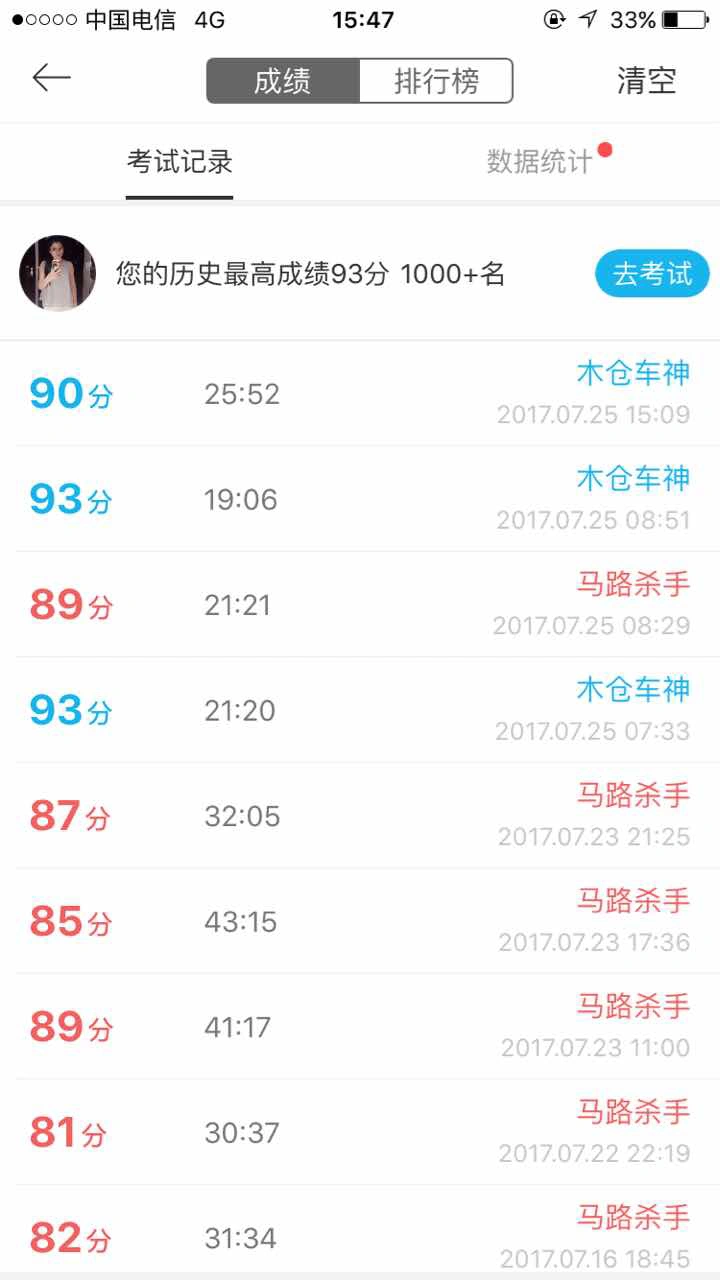720x1280 pixels.
Task: Open the 90分 record at 15:09
Action: pos(360,394)
